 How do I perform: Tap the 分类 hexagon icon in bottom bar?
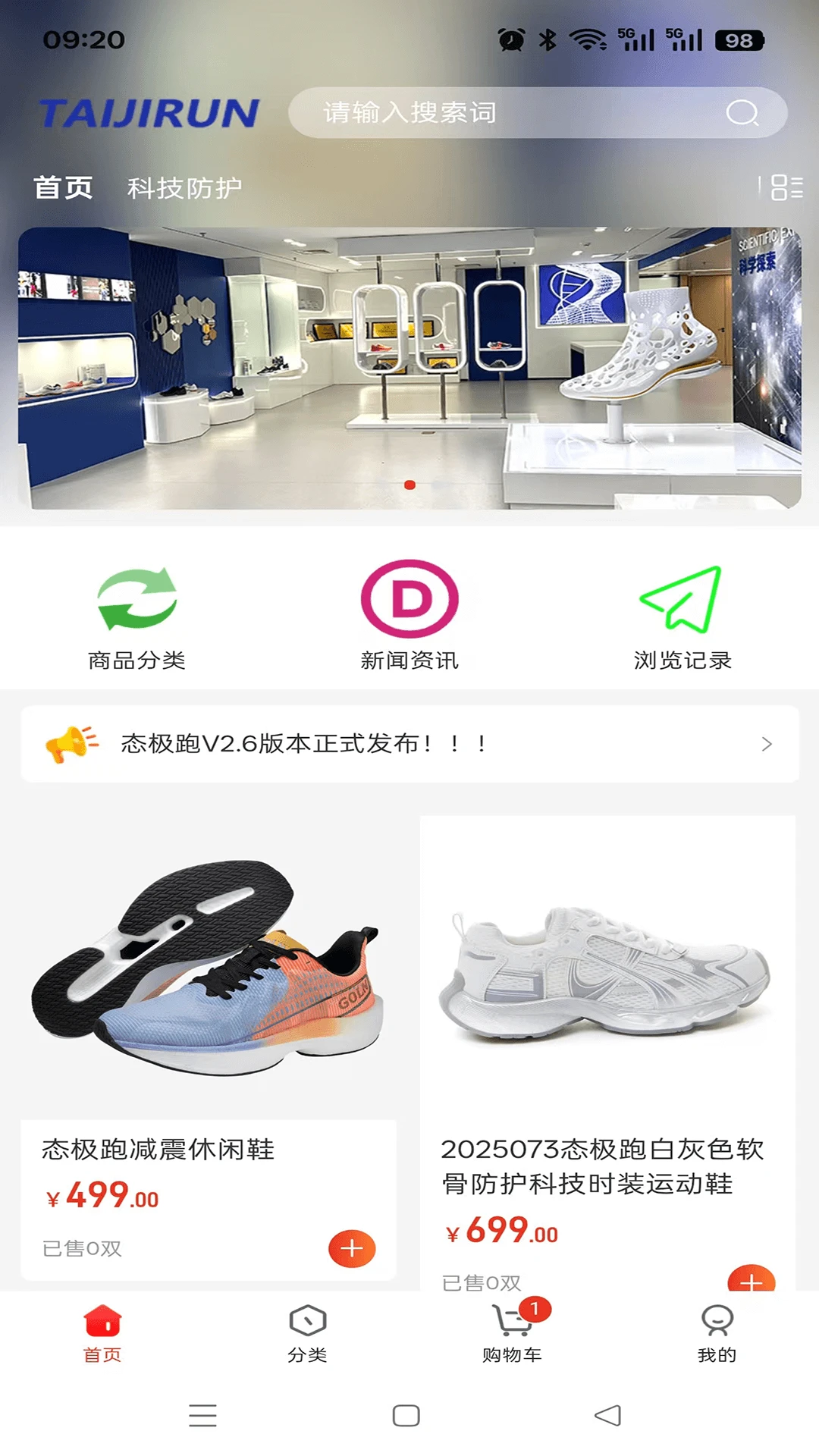tap(307, 1318)
